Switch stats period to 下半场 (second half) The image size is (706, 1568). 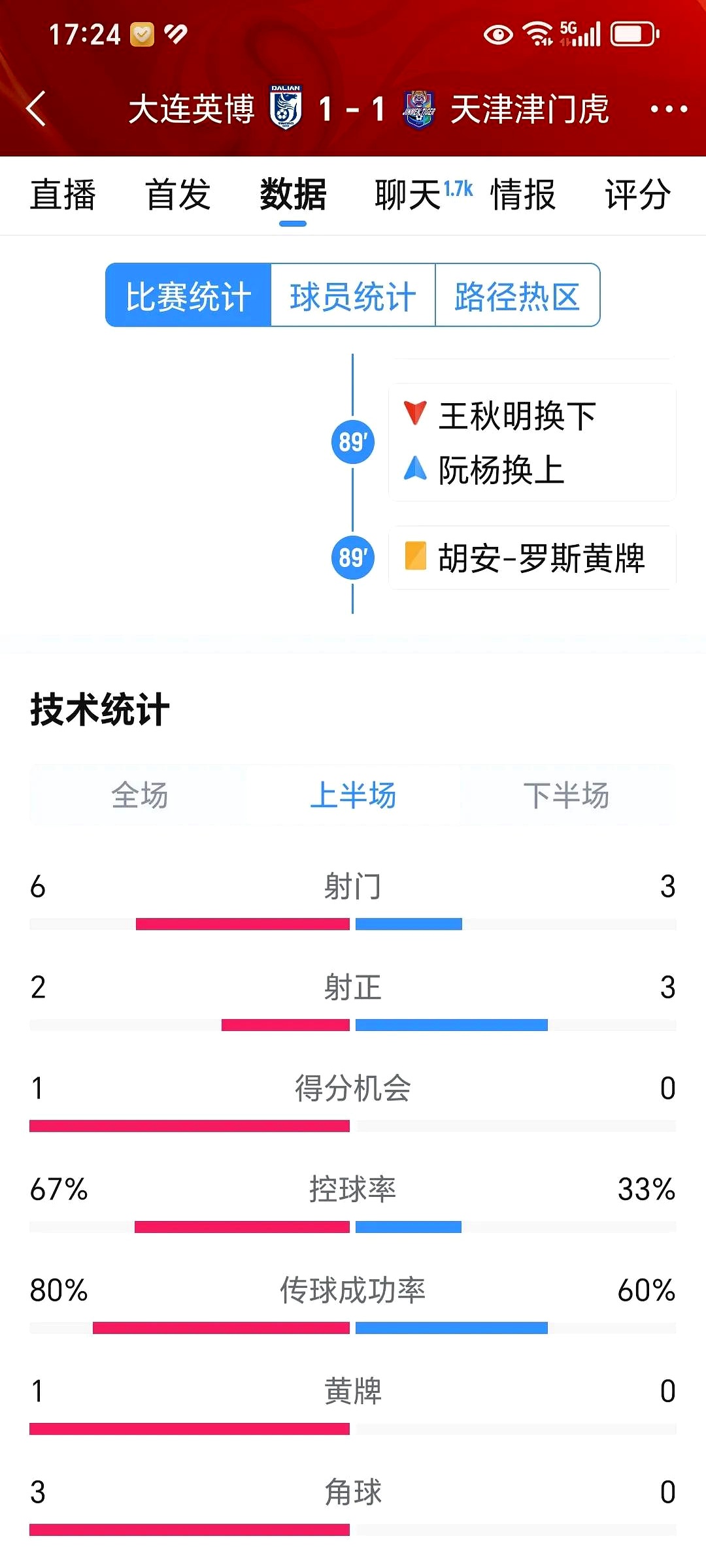567,795
